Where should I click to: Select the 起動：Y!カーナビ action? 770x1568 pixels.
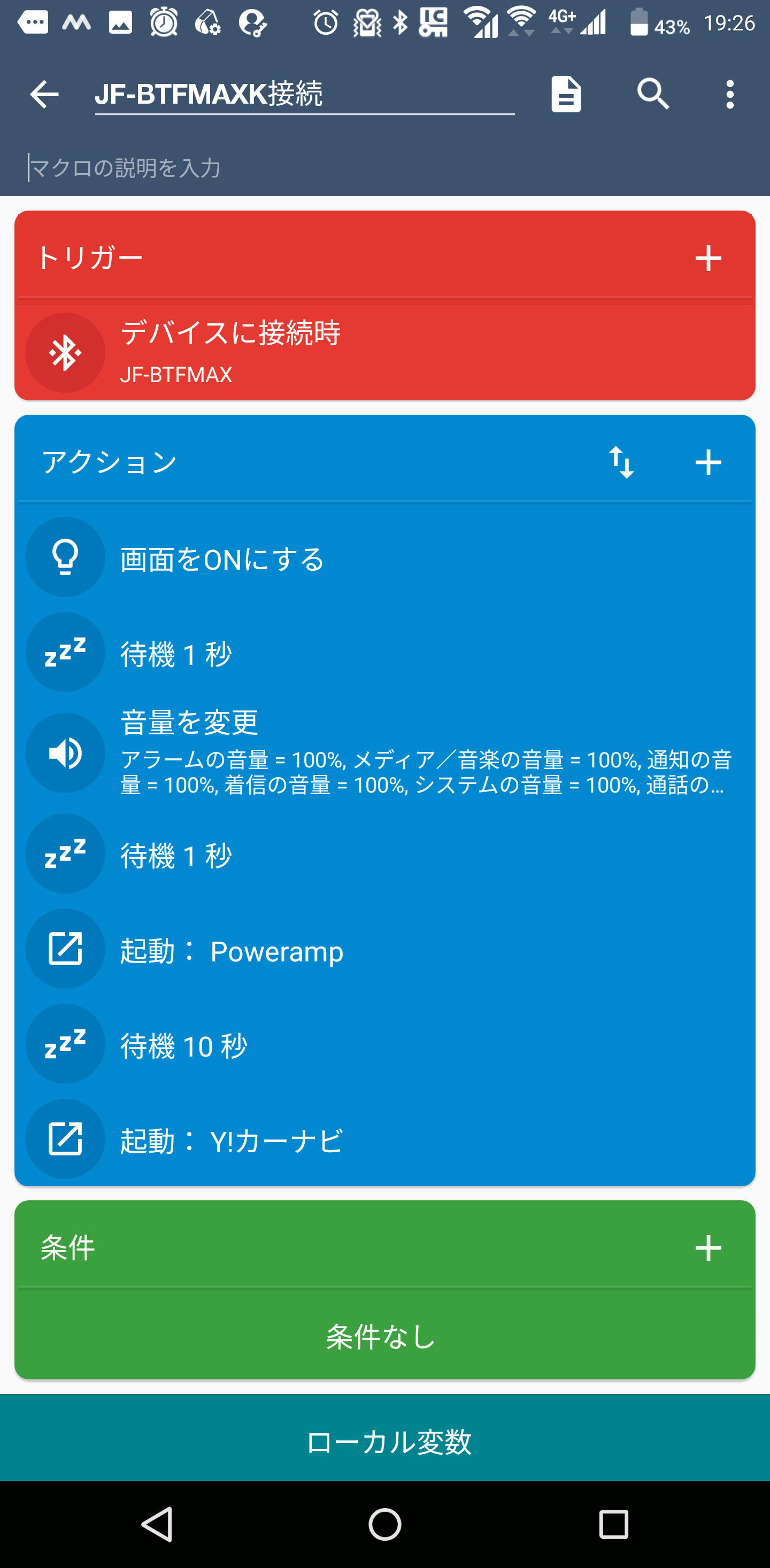click(x=385, y=1139)
